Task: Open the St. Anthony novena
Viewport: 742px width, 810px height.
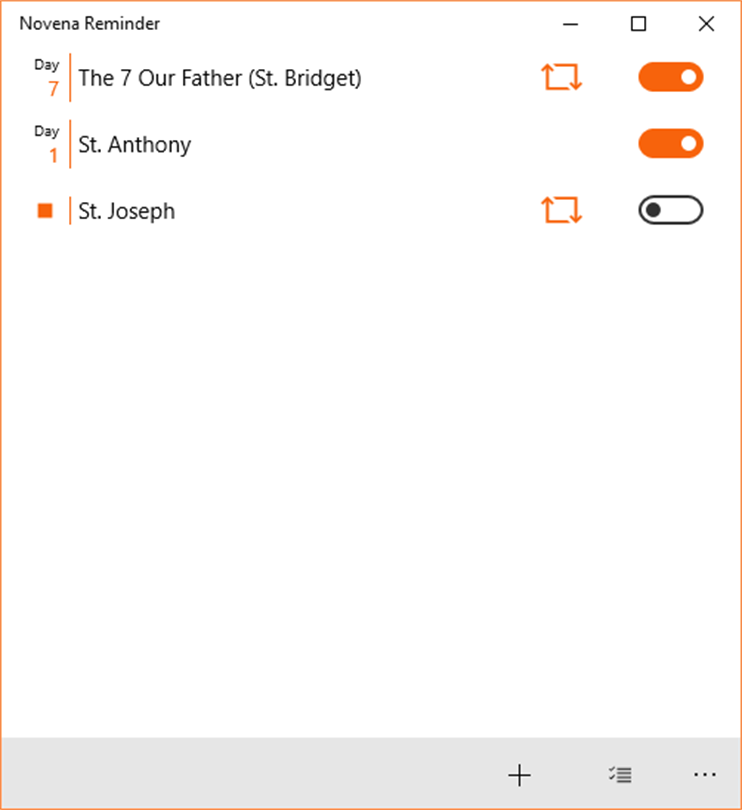Action: click(134, 145)
